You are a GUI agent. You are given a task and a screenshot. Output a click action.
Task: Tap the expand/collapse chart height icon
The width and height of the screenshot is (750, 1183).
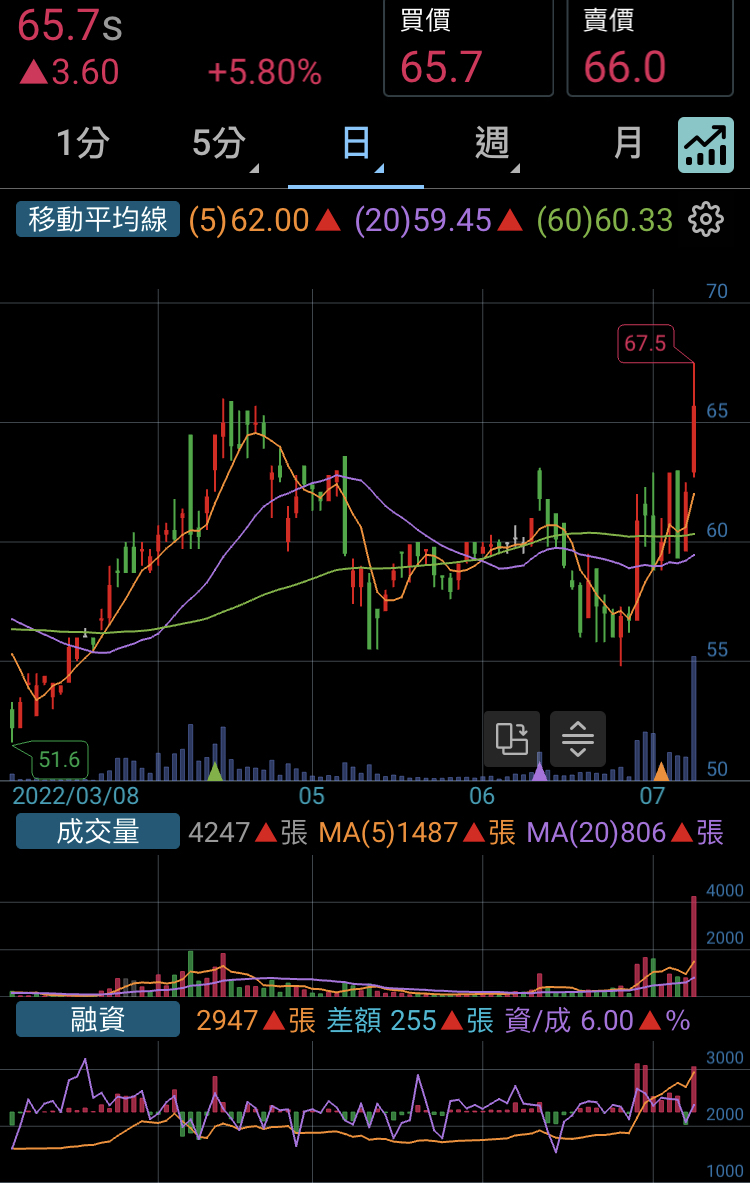[x=578, y=739]
